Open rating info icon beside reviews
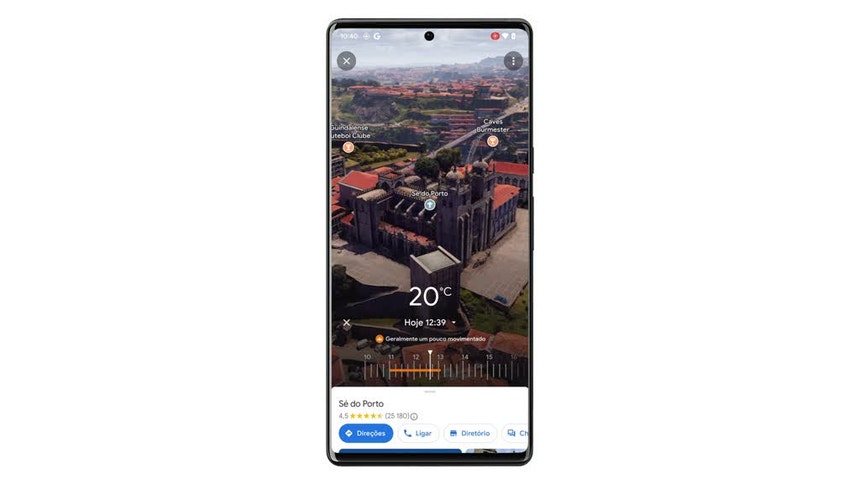The image size is (860, 484). (x=414, y=416)
